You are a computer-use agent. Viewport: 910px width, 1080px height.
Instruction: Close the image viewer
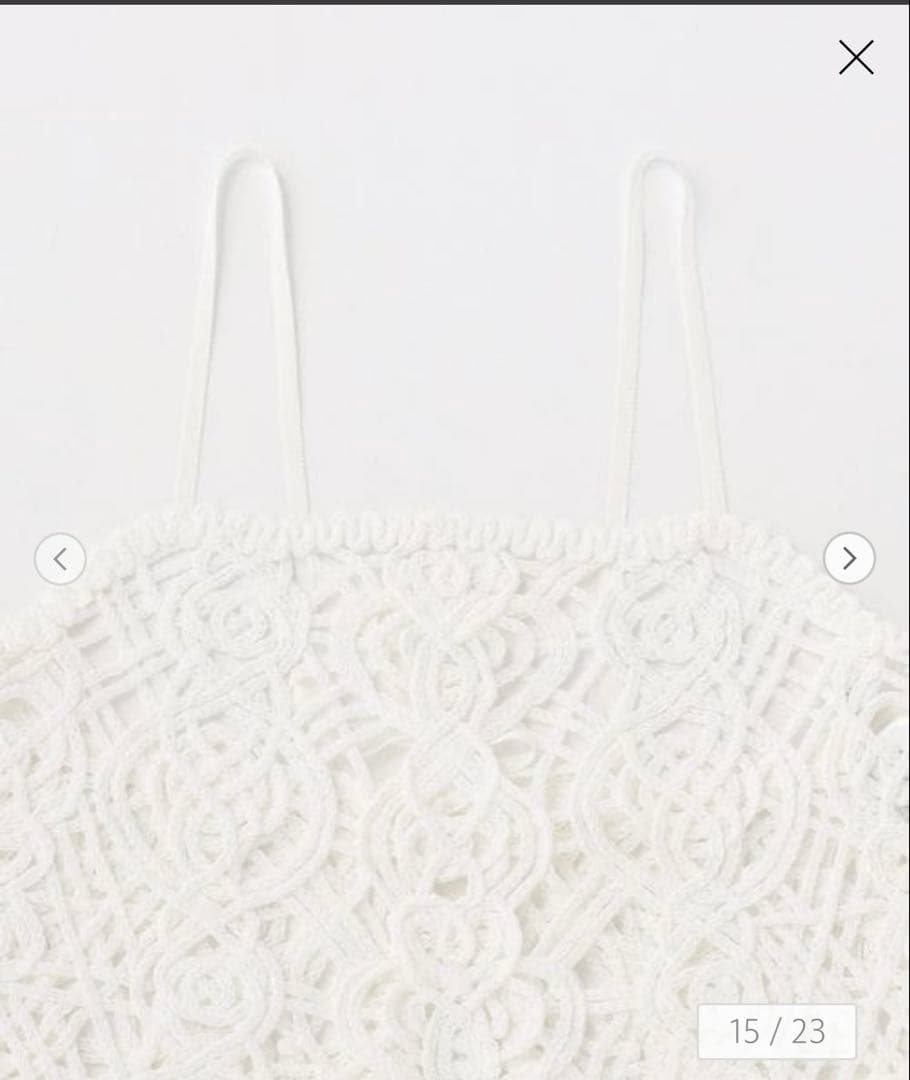[x=856, y=58]
